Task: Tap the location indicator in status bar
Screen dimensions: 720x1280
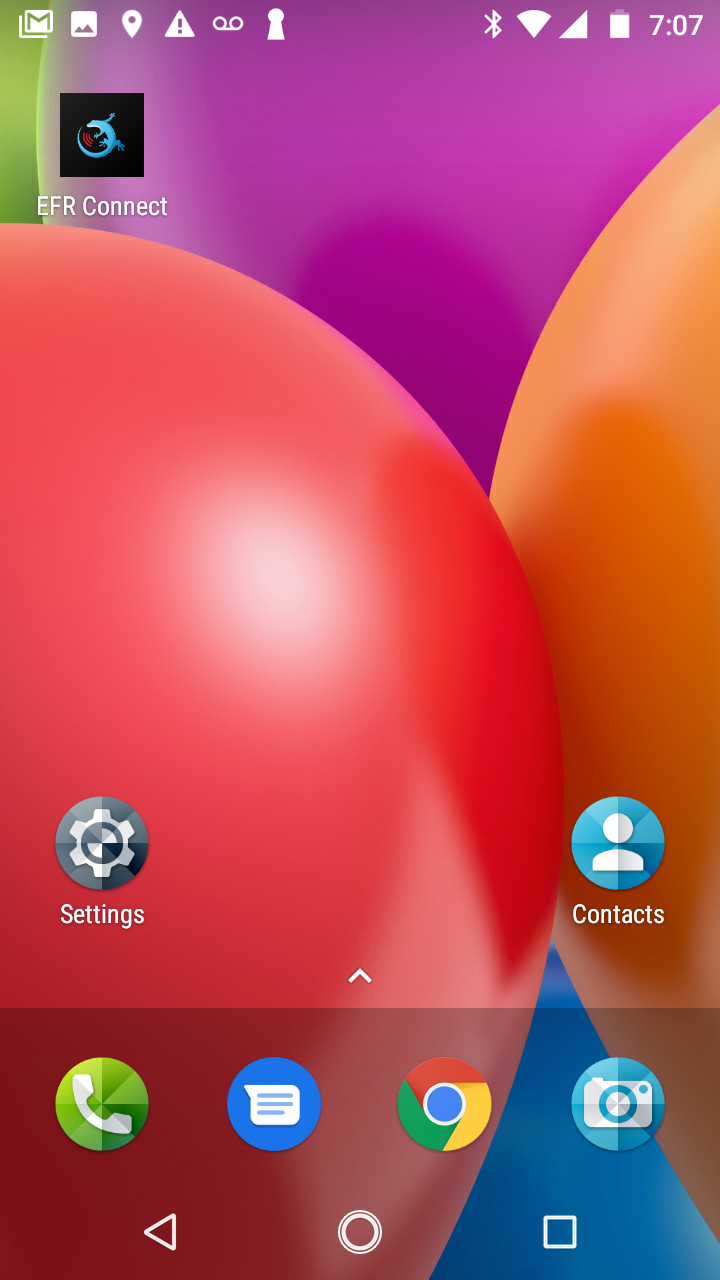Action: pyautogui.click(x=131, y=23)
